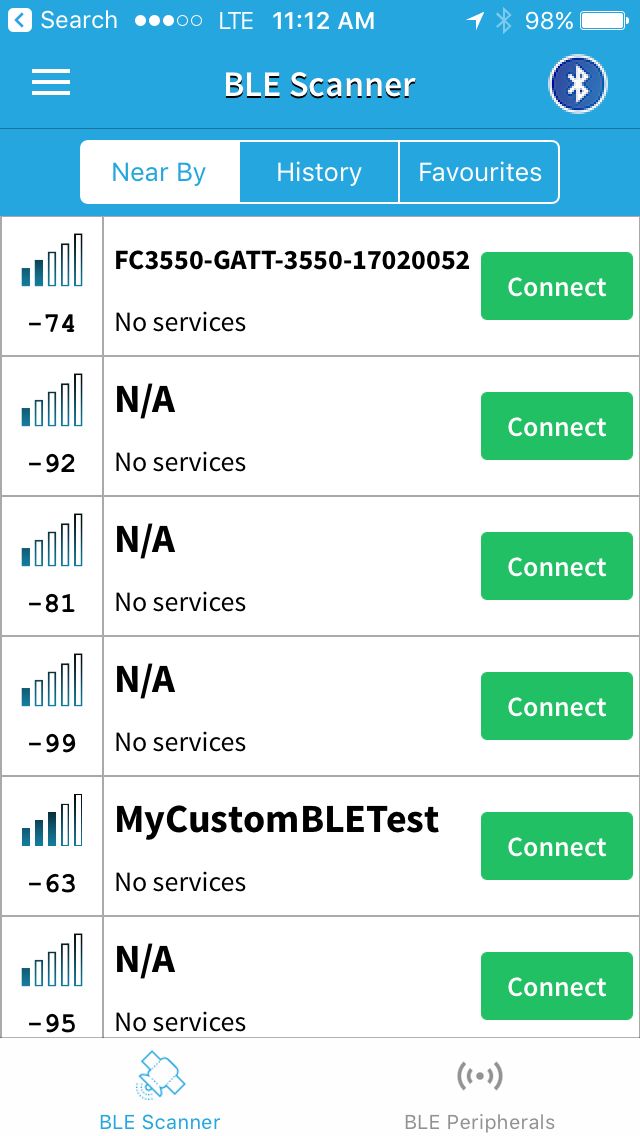Connect to the N/A device at -95
The image size is (640, 1136).
tap(557, 987)
